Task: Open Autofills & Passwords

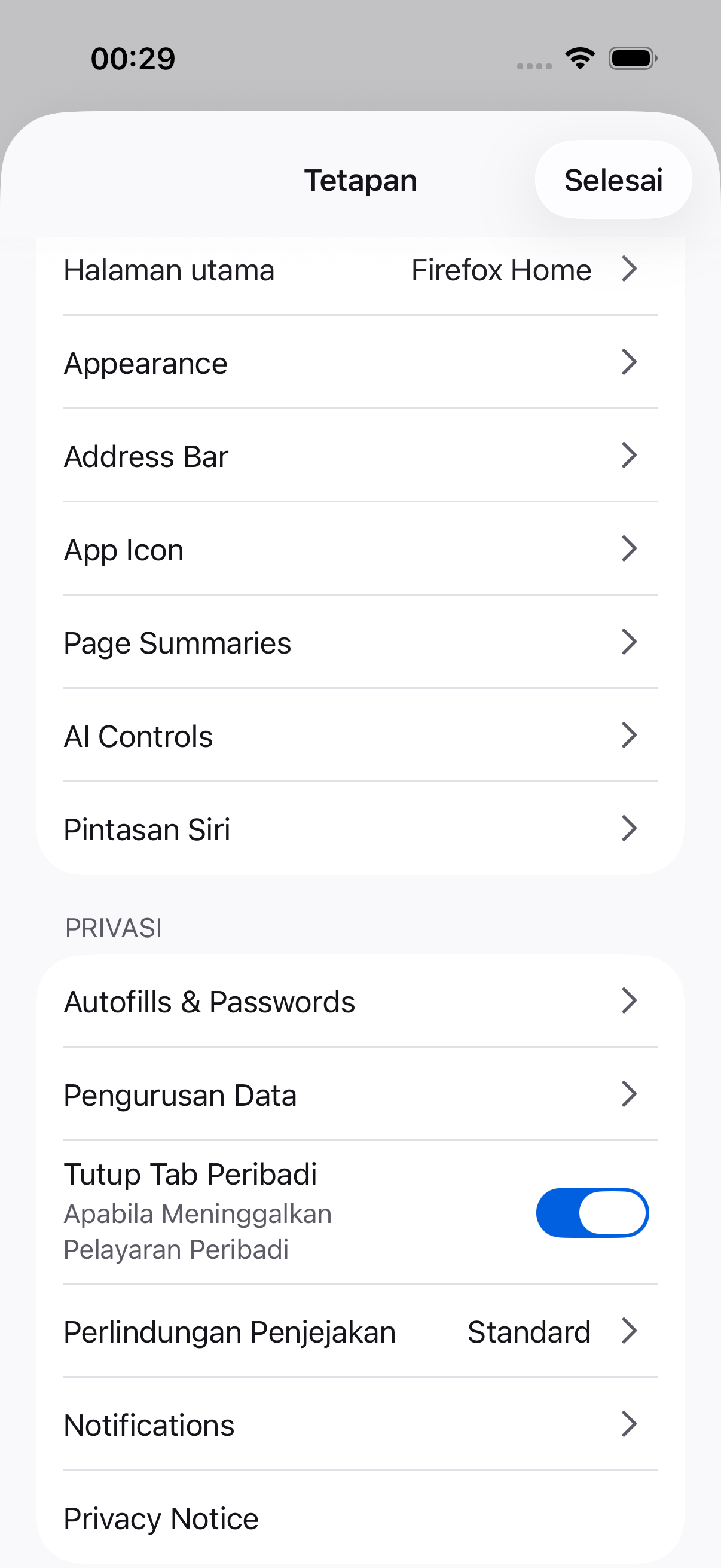Action: coord(360,1002)
